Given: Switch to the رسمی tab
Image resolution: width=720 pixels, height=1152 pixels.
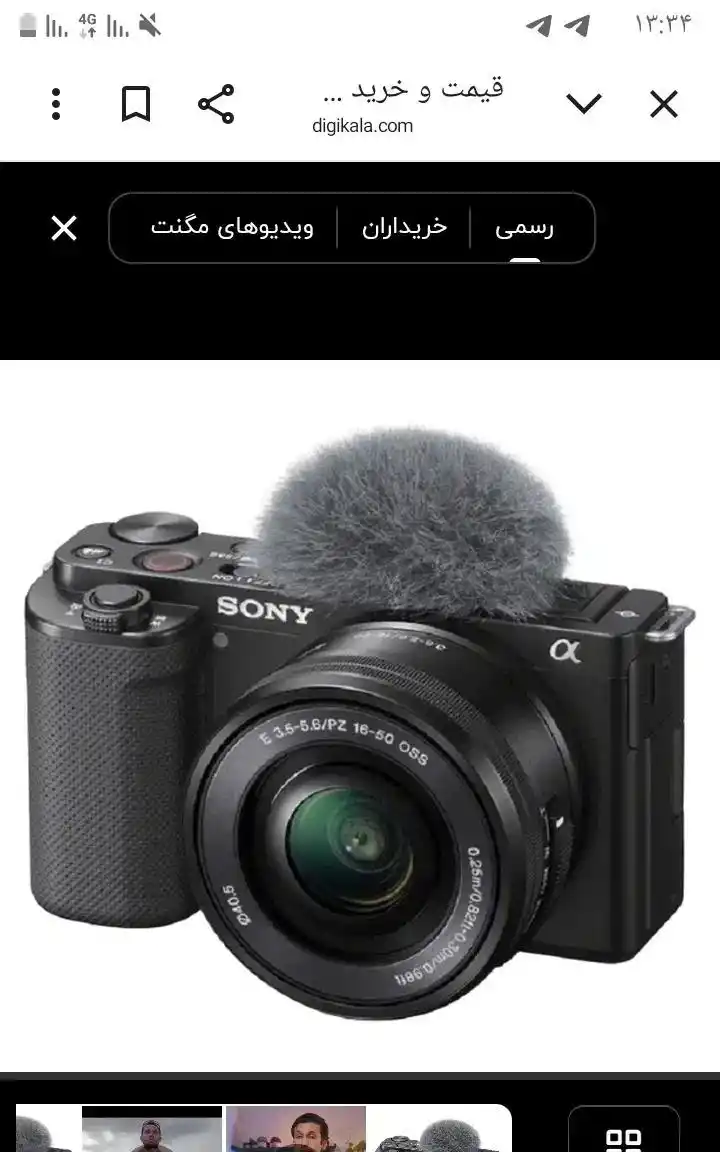Looking at the screenshot, I should coord(524,228).
